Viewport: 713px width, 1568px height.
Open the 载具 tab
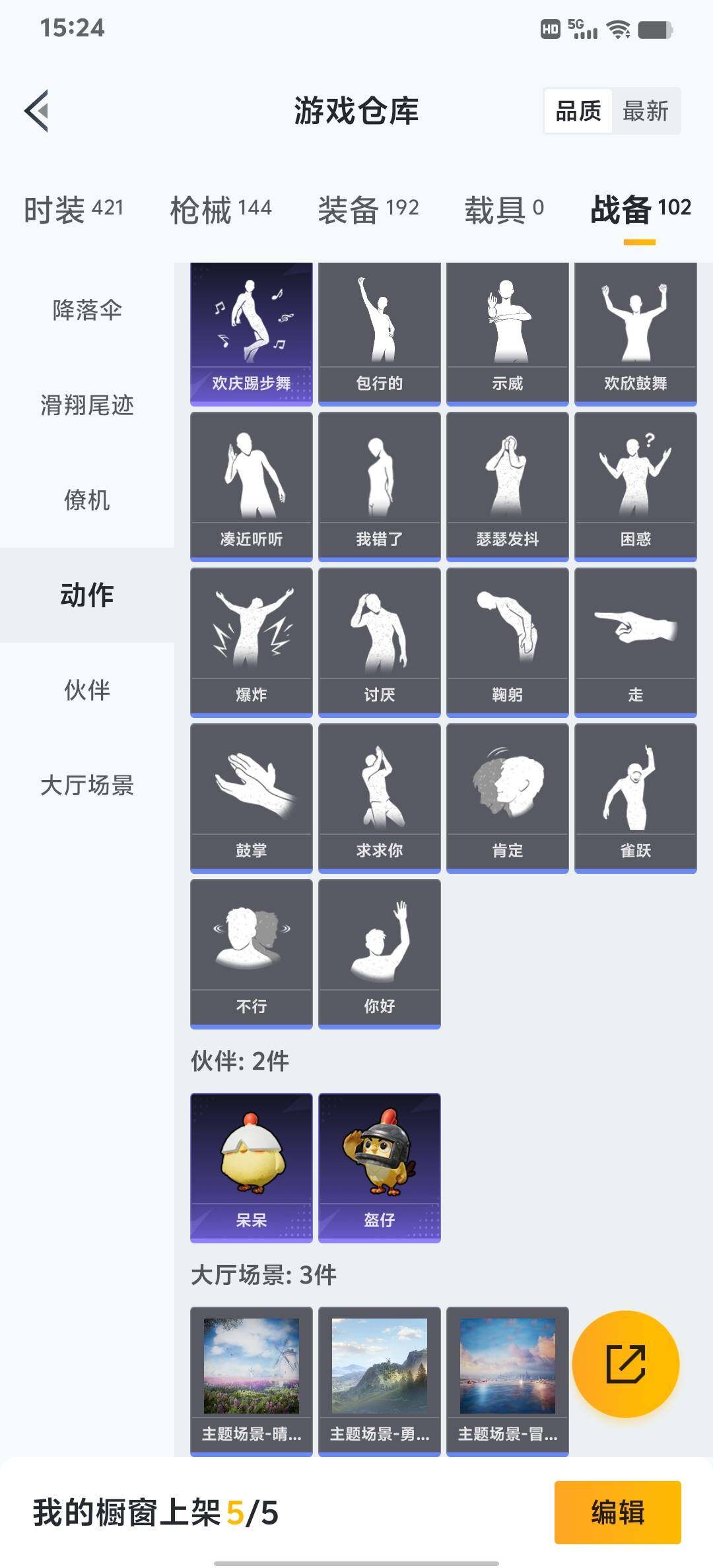coord(504,210)
